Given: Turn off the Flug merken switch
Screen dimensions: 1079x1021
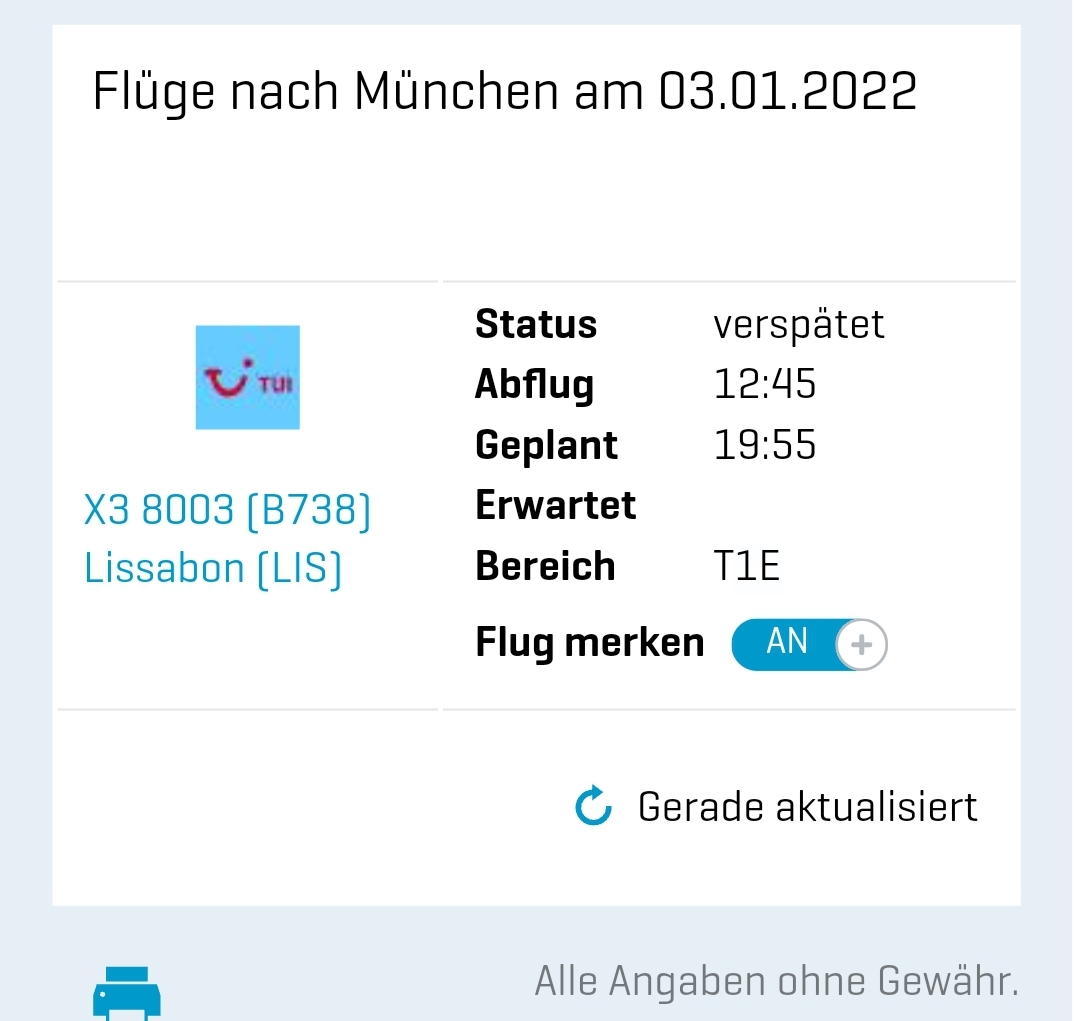Looking at the screenshot, I should pyautogui.click(x=809, y=644).
